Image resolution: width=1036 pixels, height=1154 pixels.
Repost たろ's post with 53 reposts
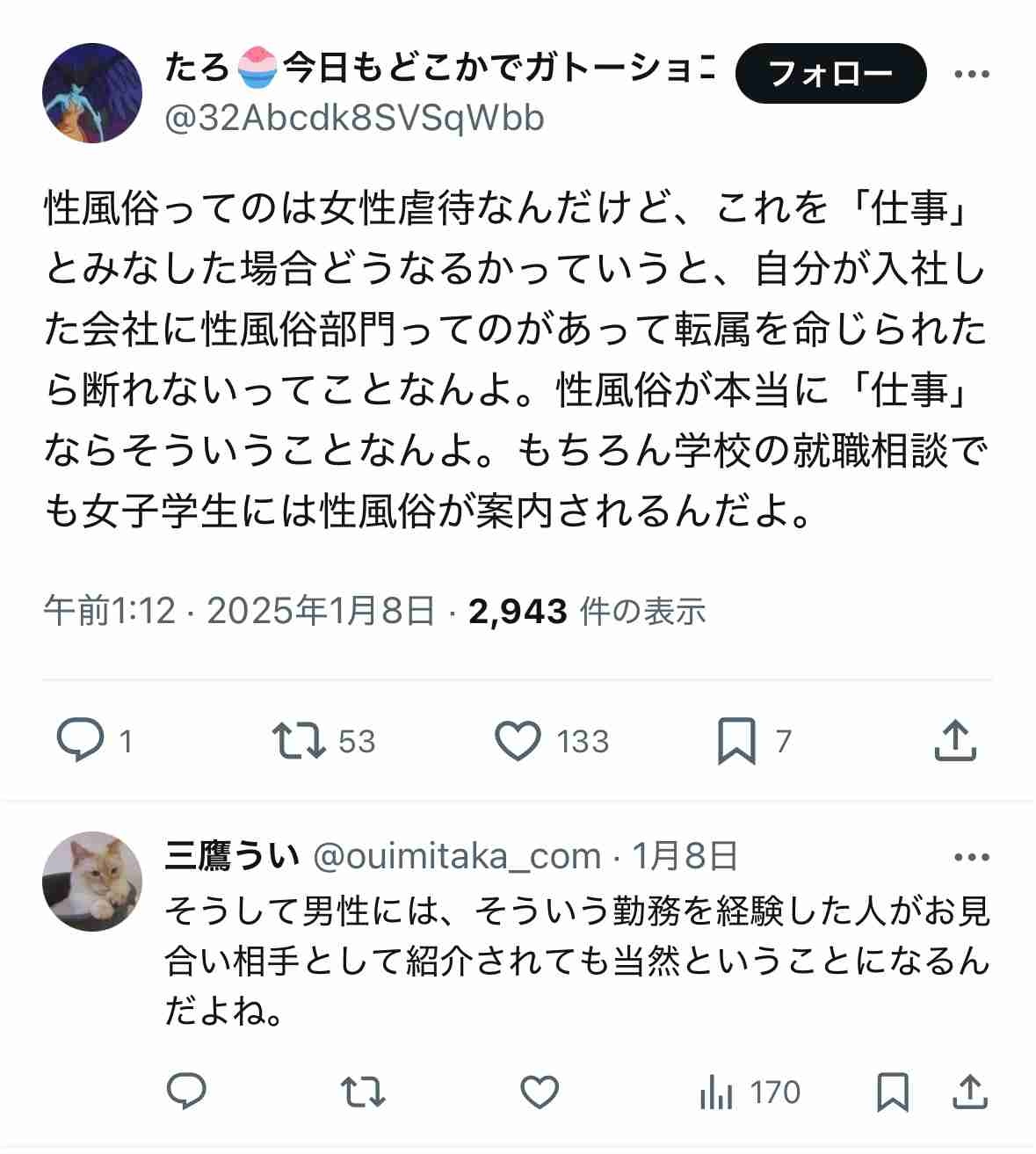[x=299, y=740]
